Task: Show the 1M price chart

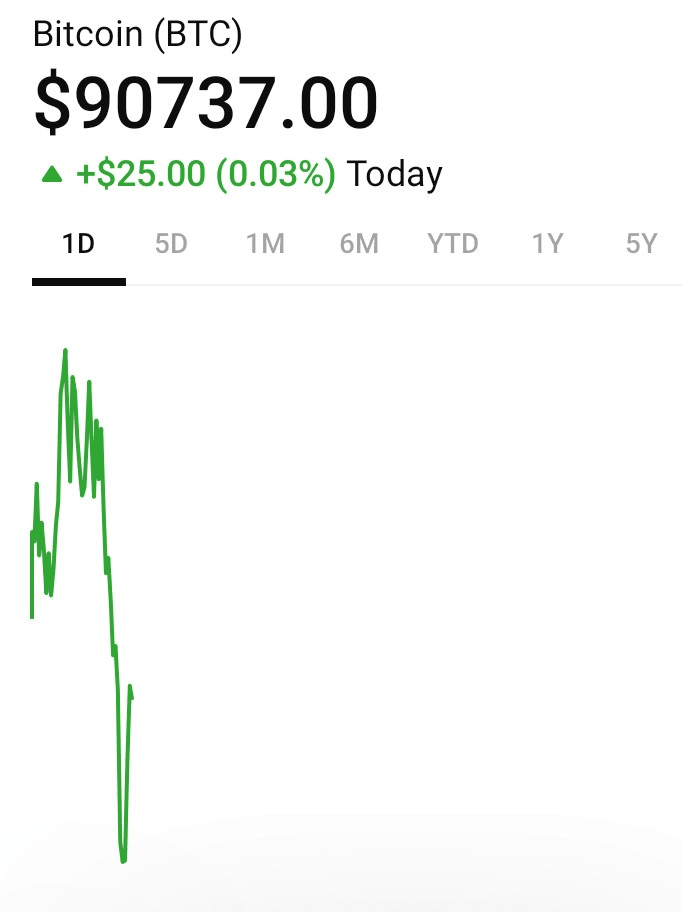Action: pos(265,244)
